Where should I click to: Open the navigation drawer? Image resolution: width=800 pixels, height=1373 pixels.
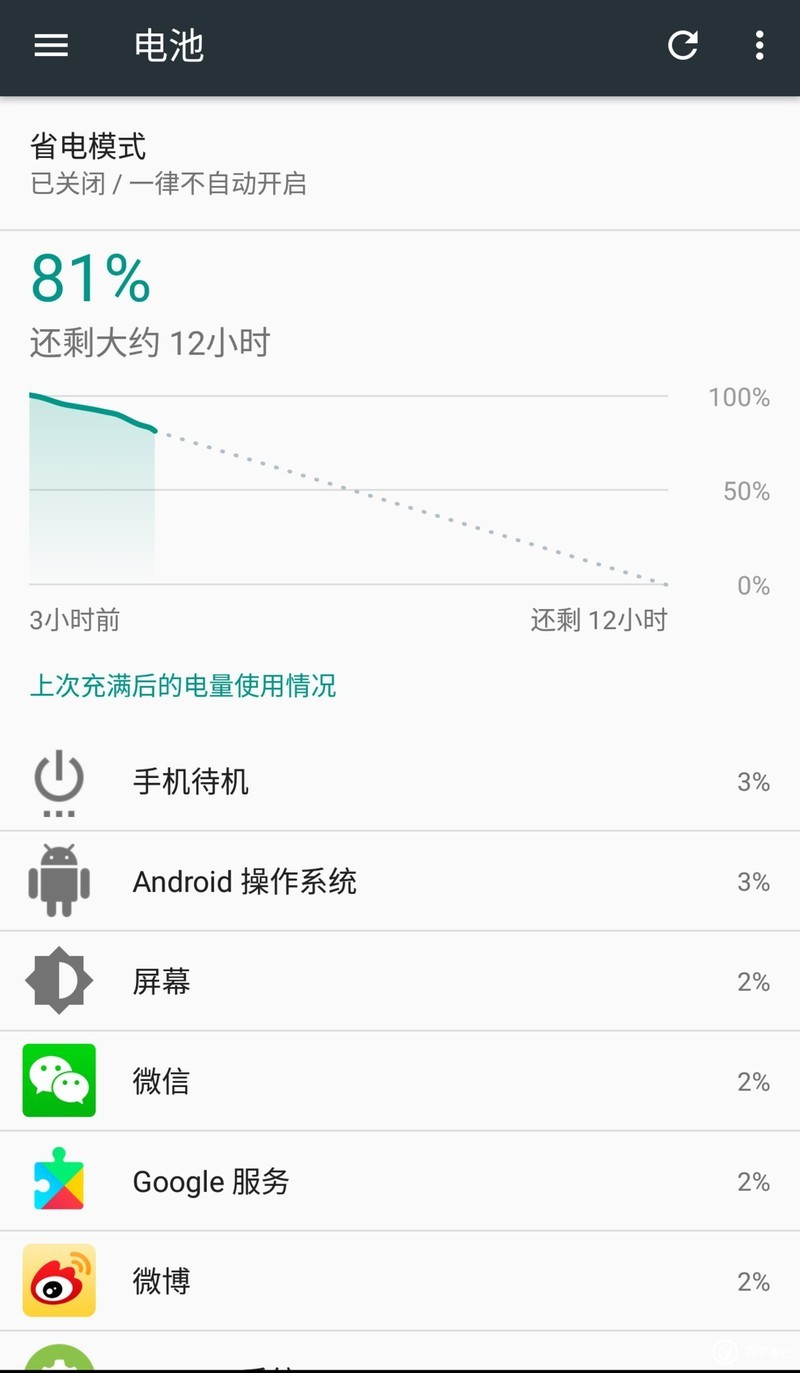coord(50,46)
